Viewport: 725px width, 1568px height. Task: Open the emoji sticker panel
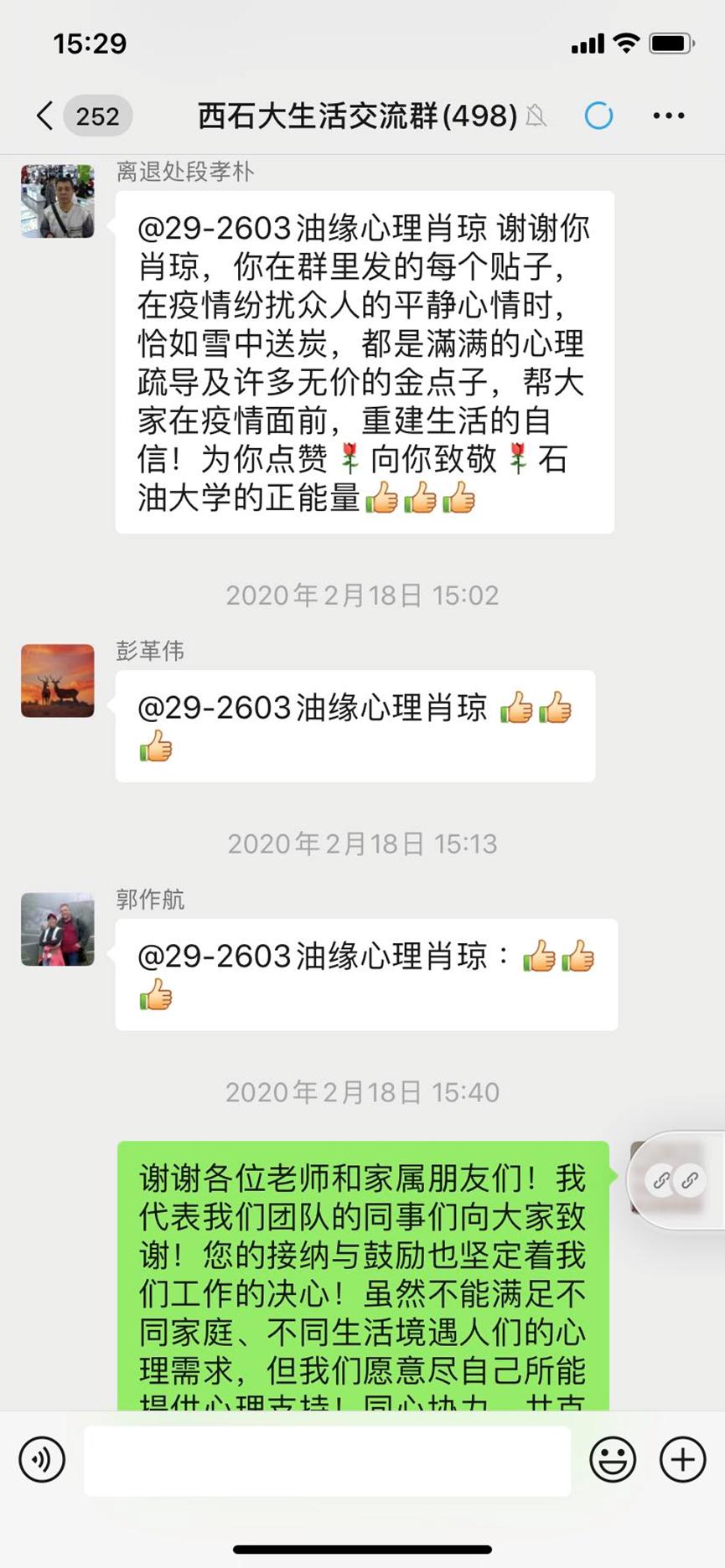[613, 1460]
